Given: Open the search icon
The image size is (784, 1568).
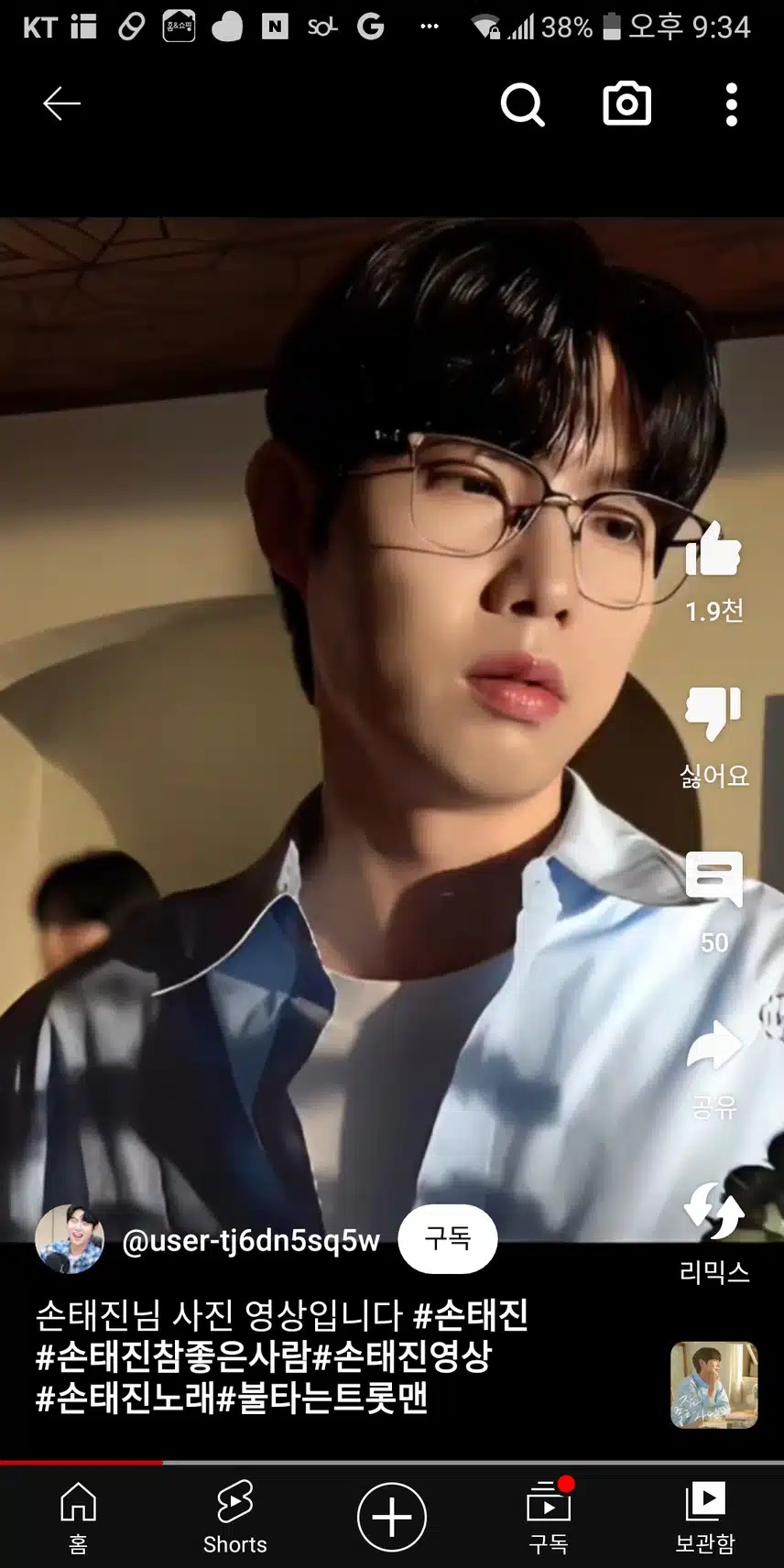Looking at the screenshot, I should tap(522, 104).
